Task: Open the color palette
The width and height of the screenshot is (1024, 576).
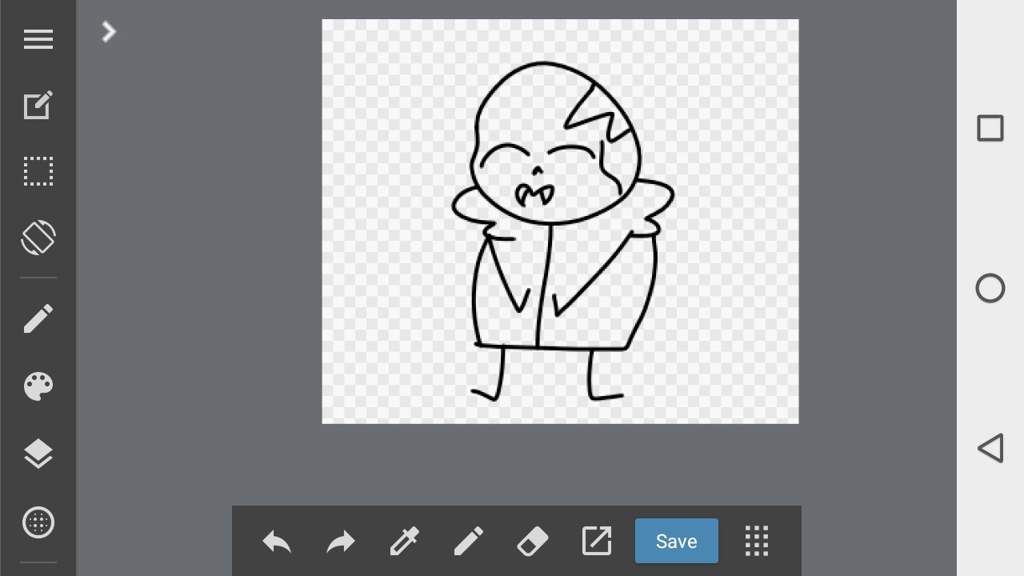Action: click(38, 387)
